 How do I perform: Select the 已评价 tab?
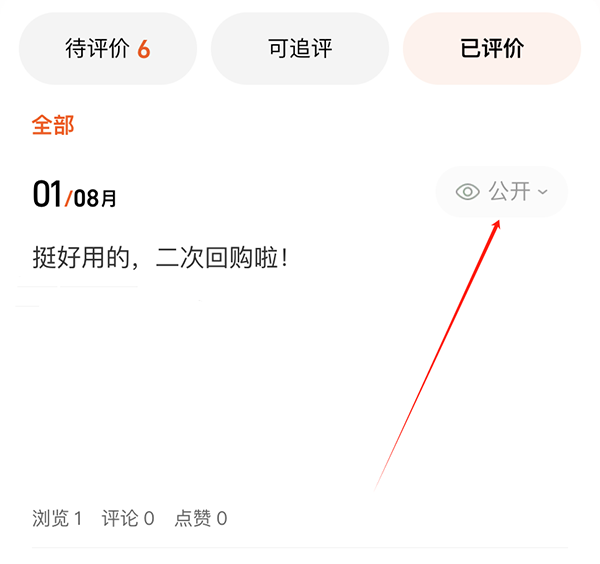491,49
